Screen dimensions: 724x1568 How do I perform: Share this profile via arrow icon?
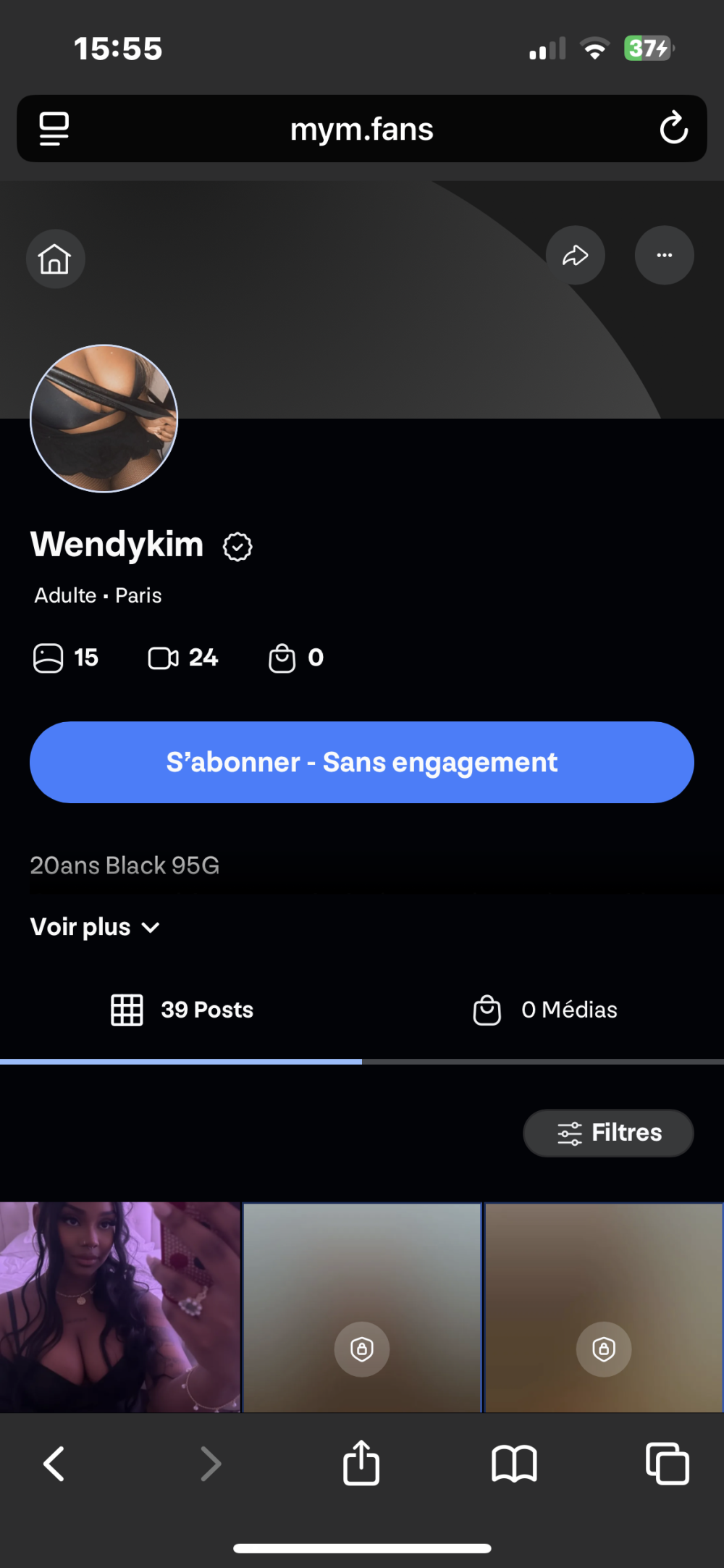pos(576,256)
